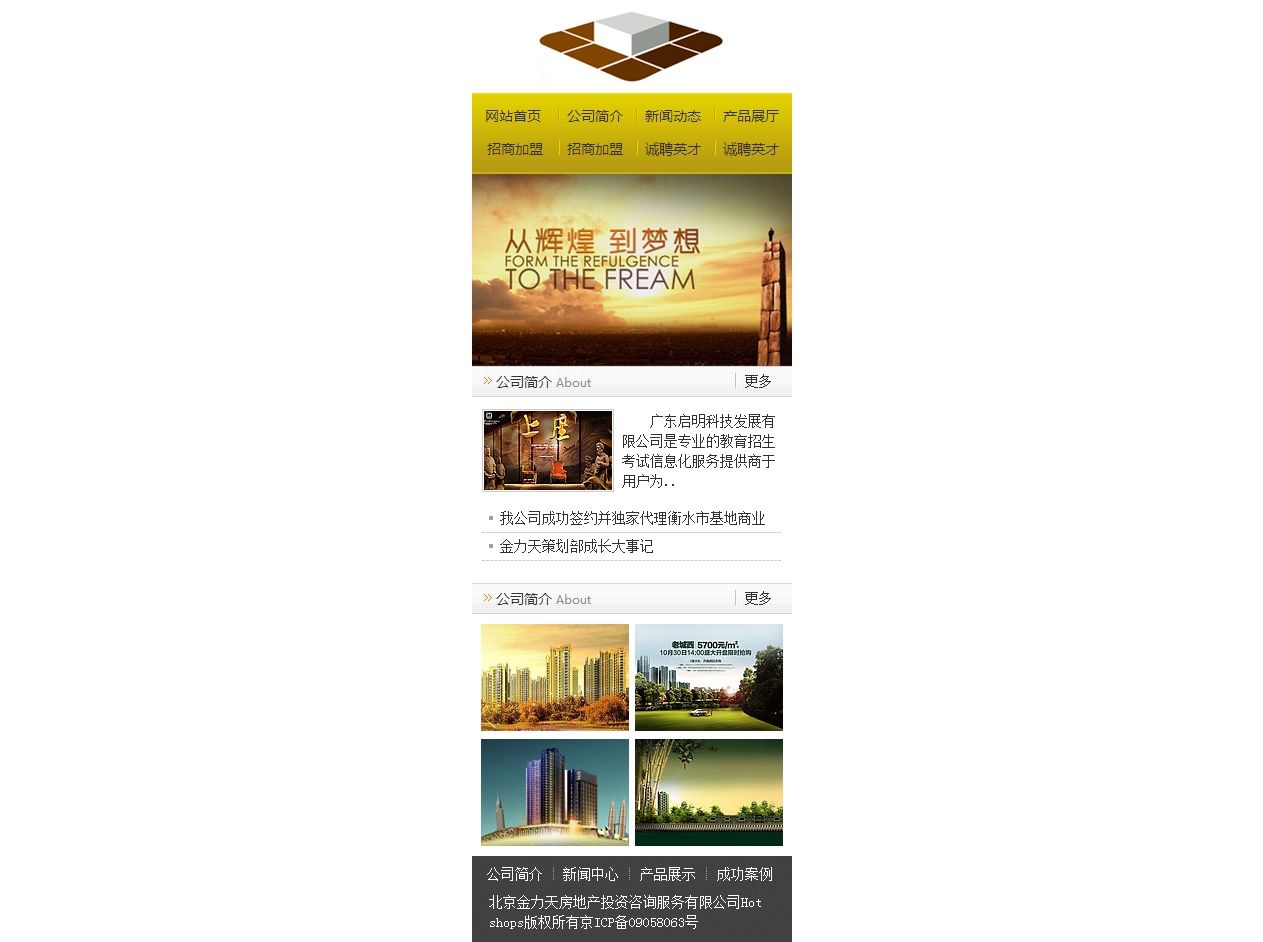Go to 新闻中心 in the footer
This screenshot has width=1263, height=942.
tap(590, 874)
